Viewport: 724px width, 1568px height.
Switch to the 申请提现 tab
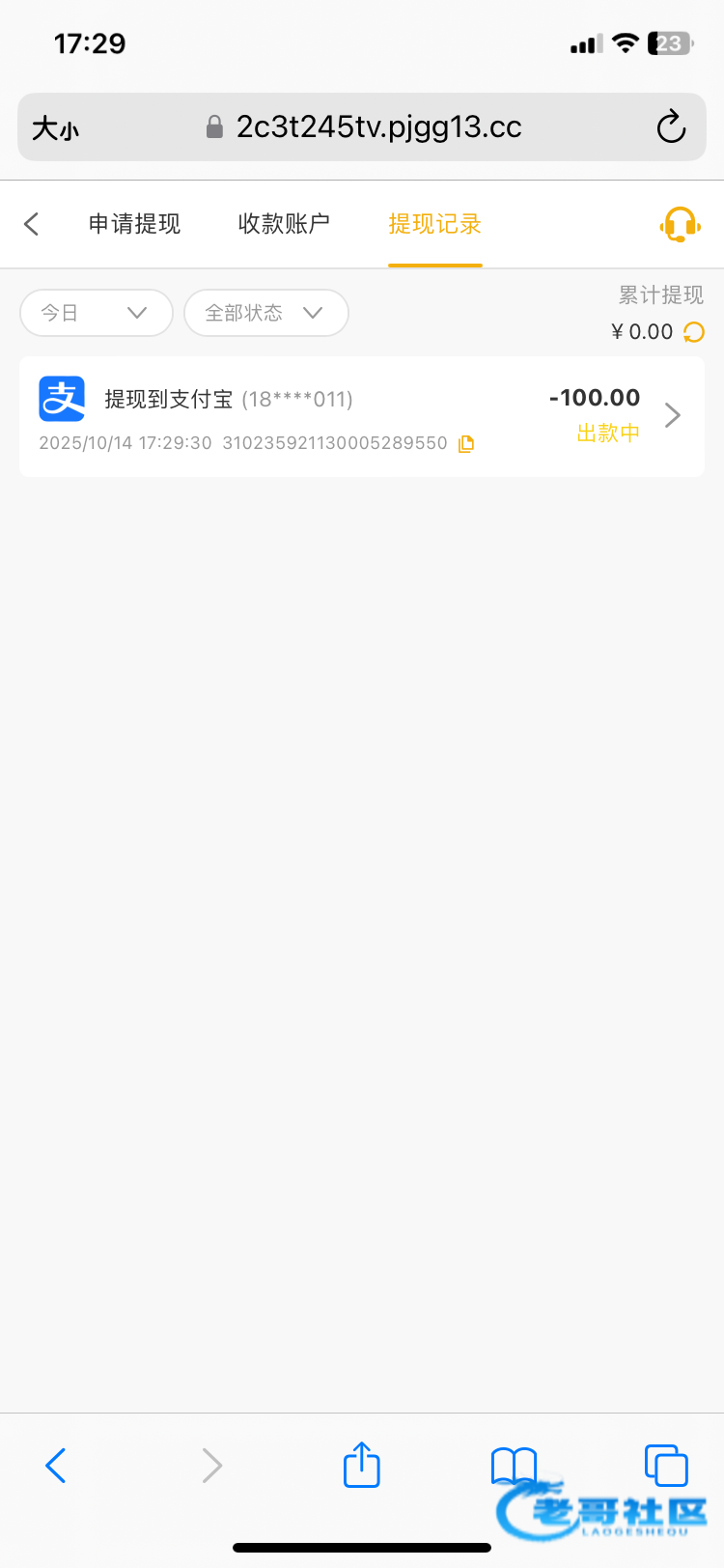click(x=134, y=224)
